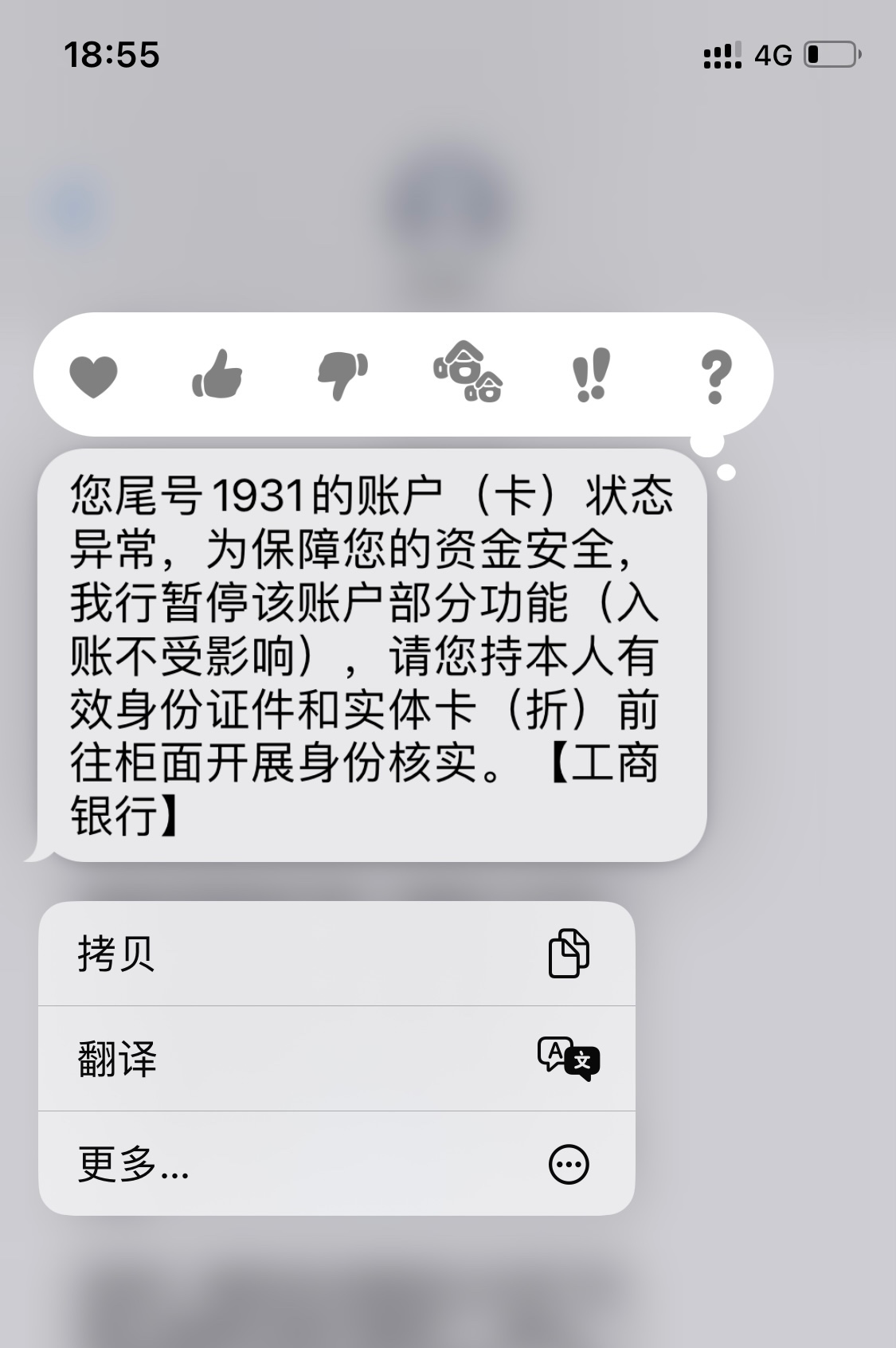React with the 哈哈 laugh tapback
Image resolution: width=896 pixels, height=1348 pixels.
coord(468,372)
